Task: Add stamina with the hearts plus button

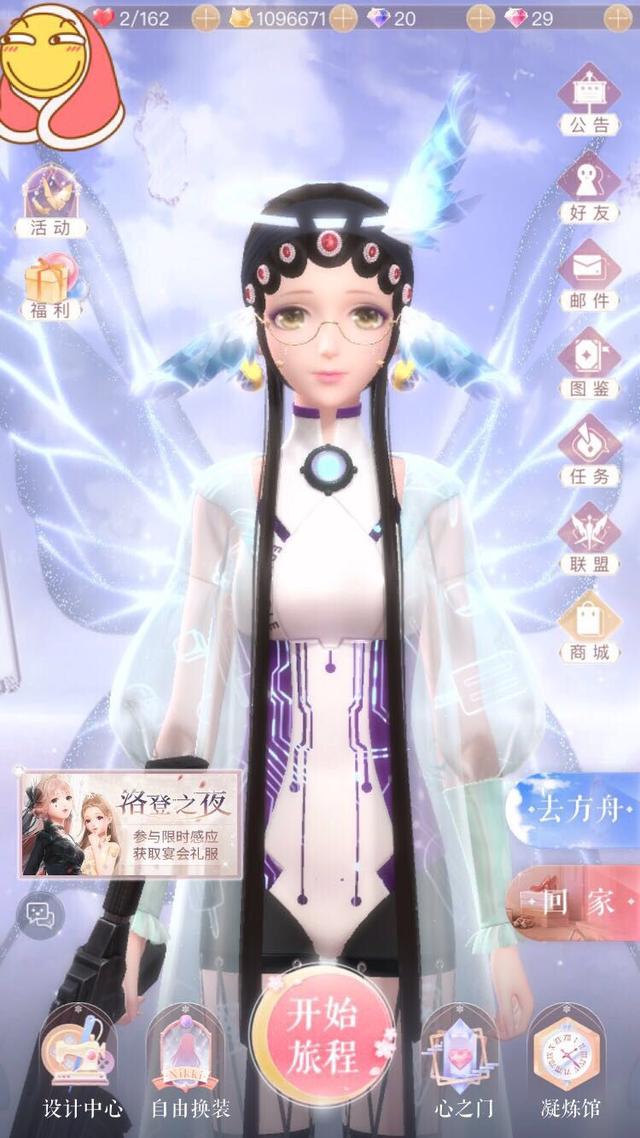Action: click(207, 18)
